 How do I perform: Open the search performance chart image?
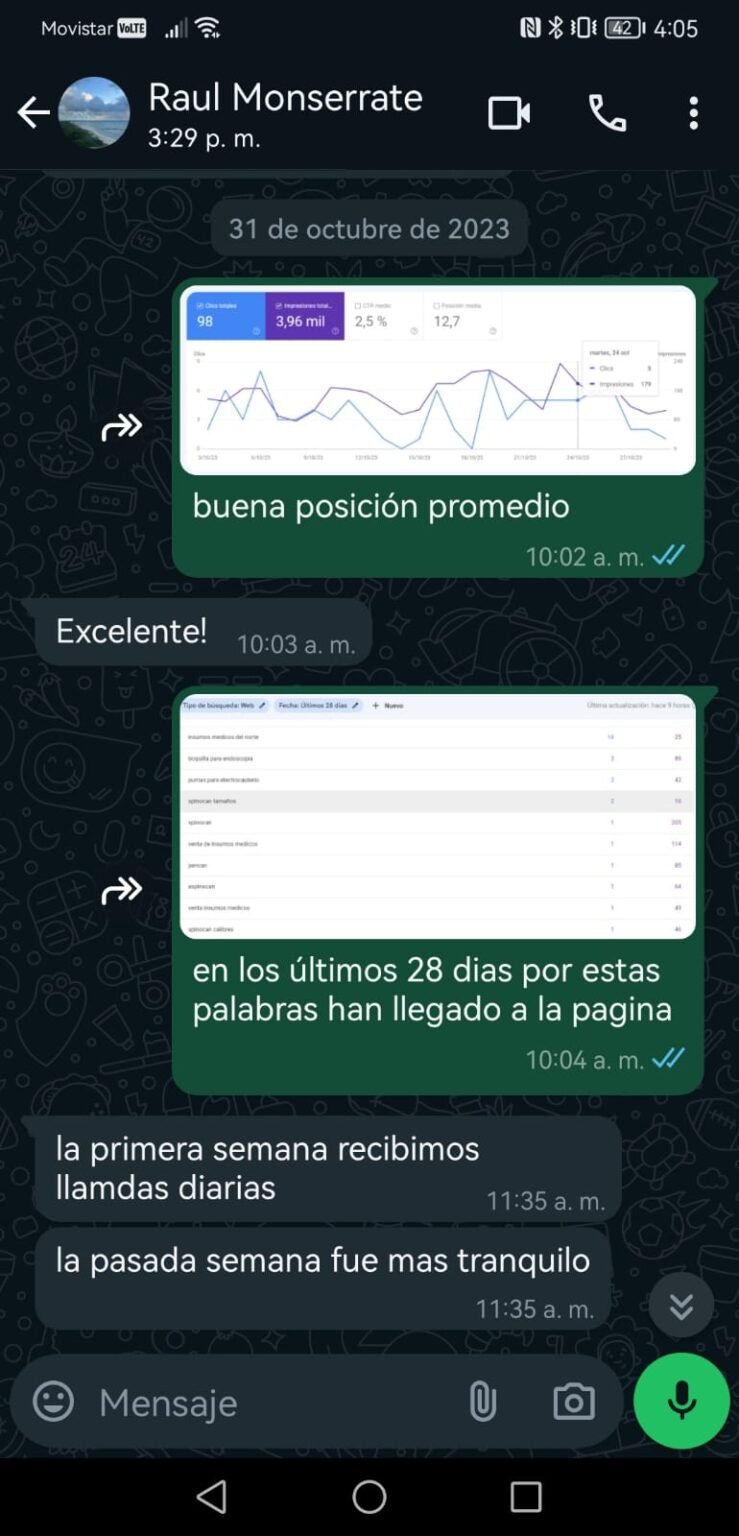438,380
